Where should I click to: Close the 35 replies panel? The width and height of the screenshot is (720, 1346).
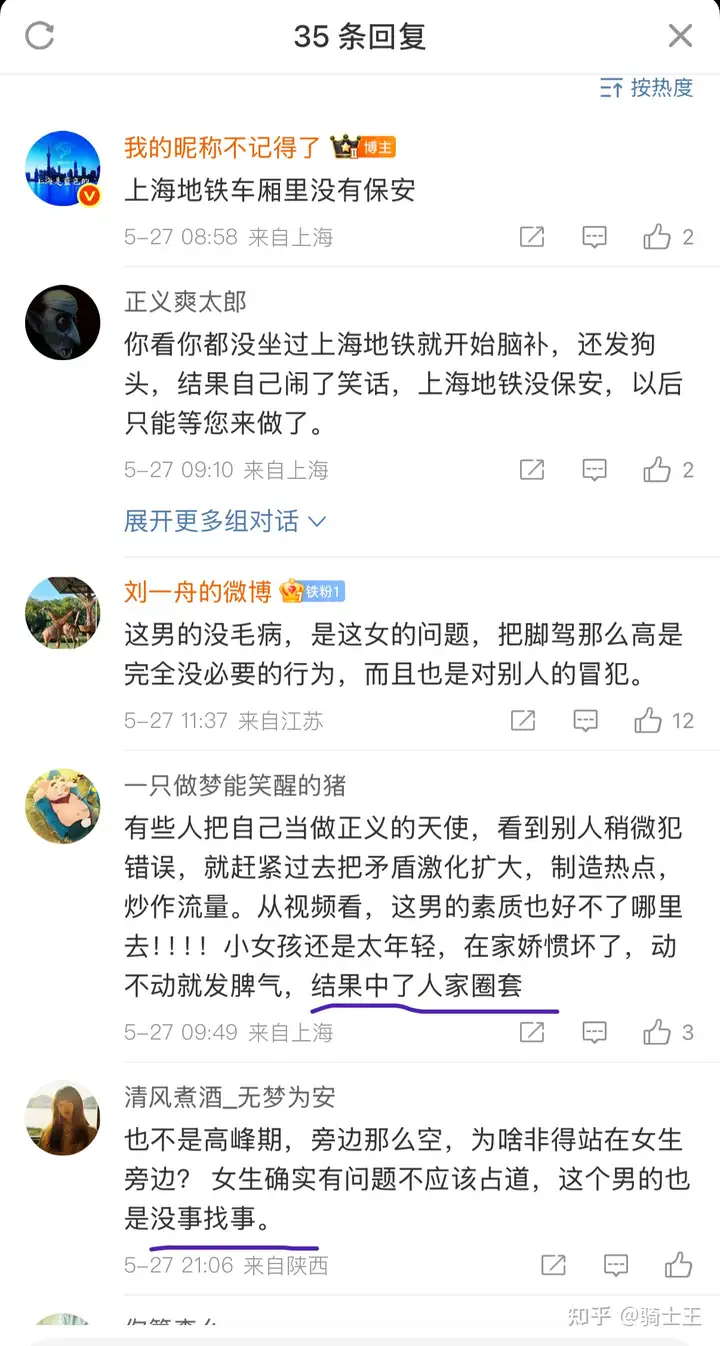click(680, 37)
